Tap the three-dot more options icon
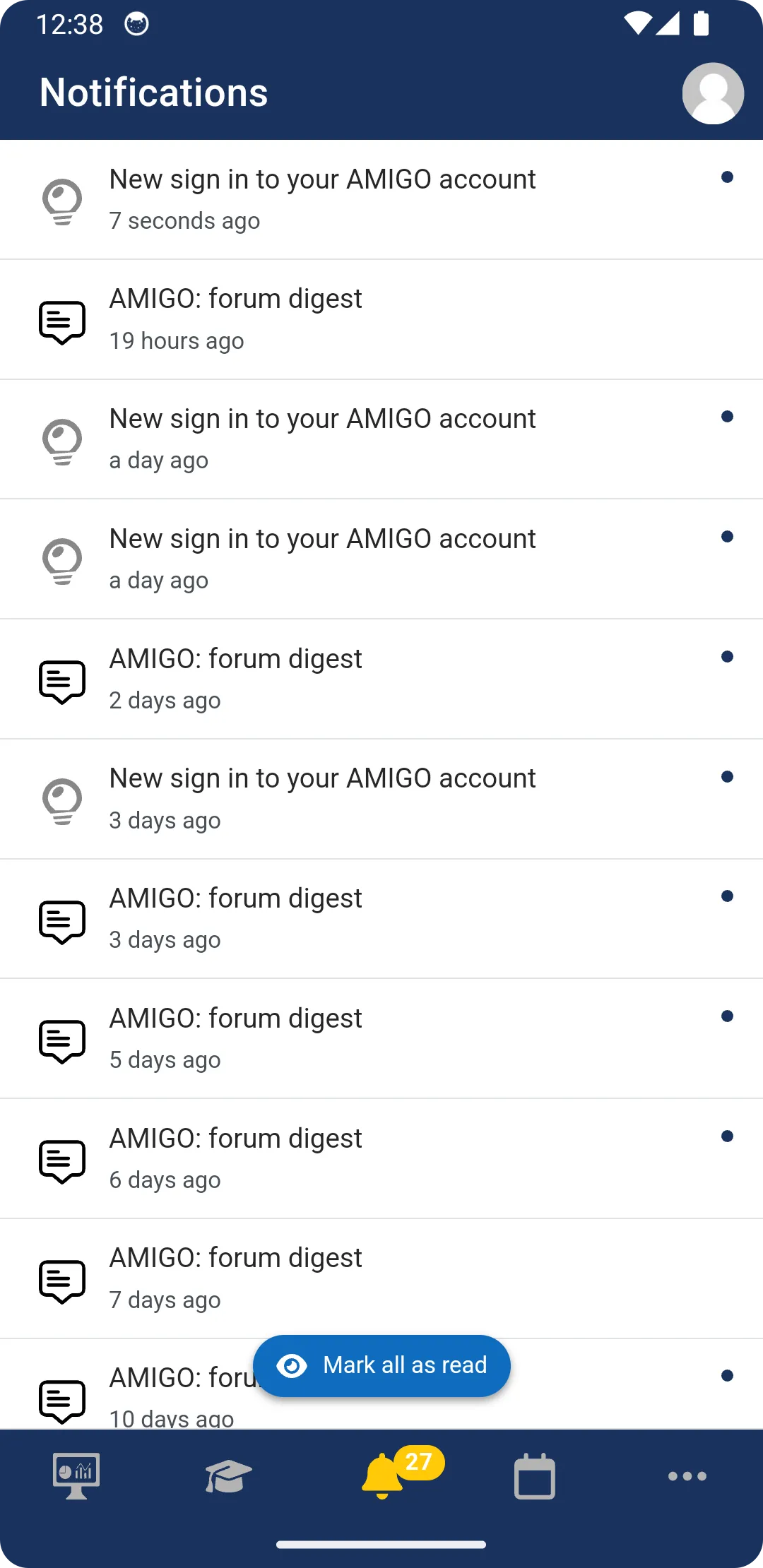The height and width of the screenshot is (1568, 763). tap(687, 1476)
